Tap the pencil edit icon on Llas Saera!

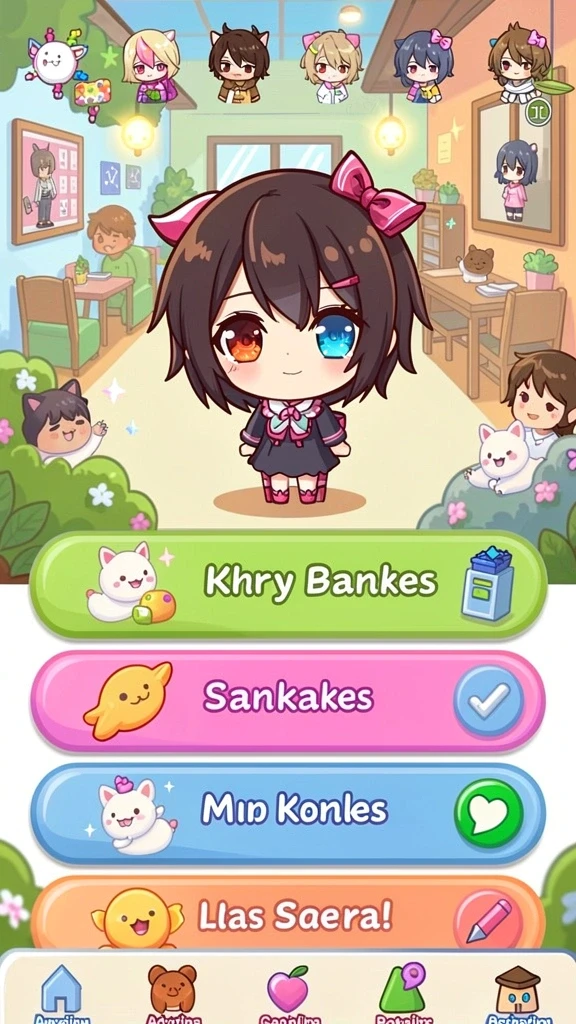(488, 920)
